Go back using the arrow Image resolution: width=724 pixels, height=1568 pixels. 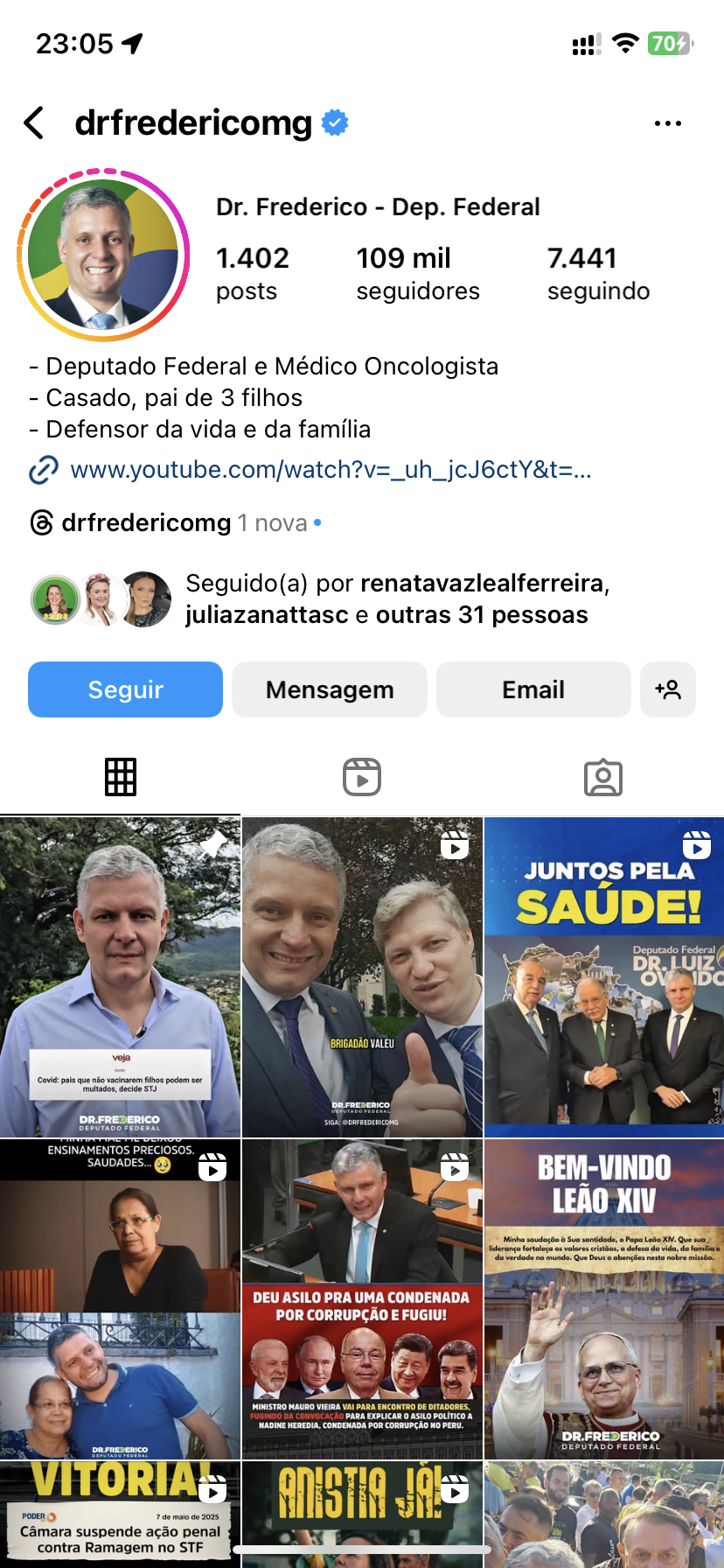point(34,123)
